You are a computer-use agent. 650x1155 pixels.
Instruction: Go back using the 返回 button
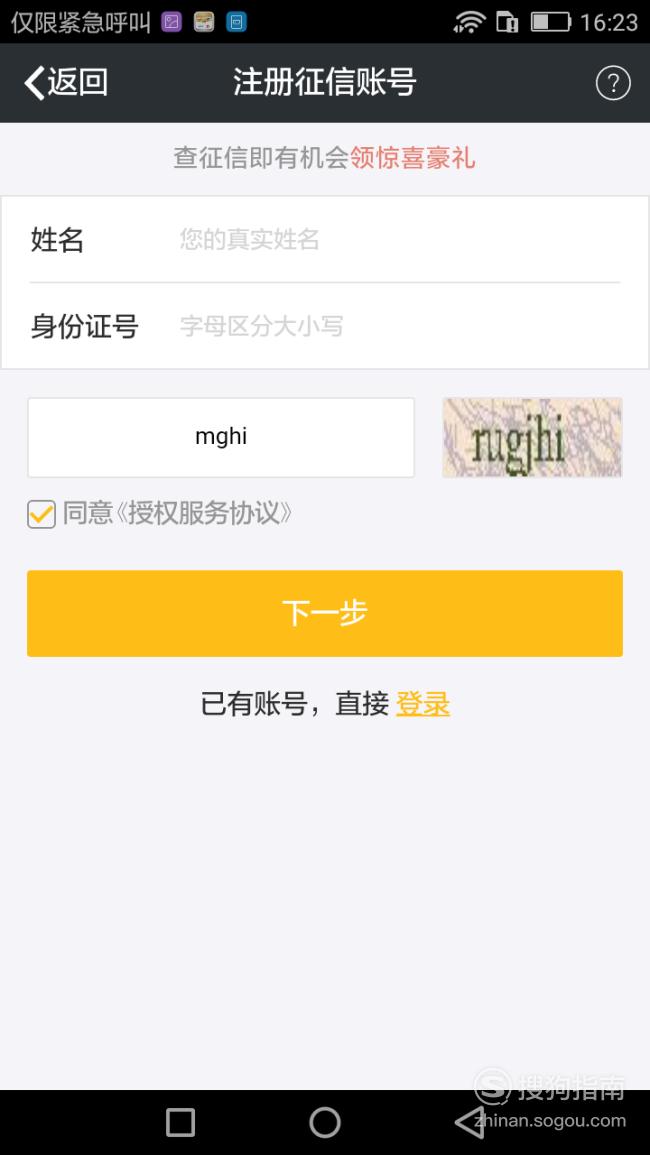tap(66, 82)
